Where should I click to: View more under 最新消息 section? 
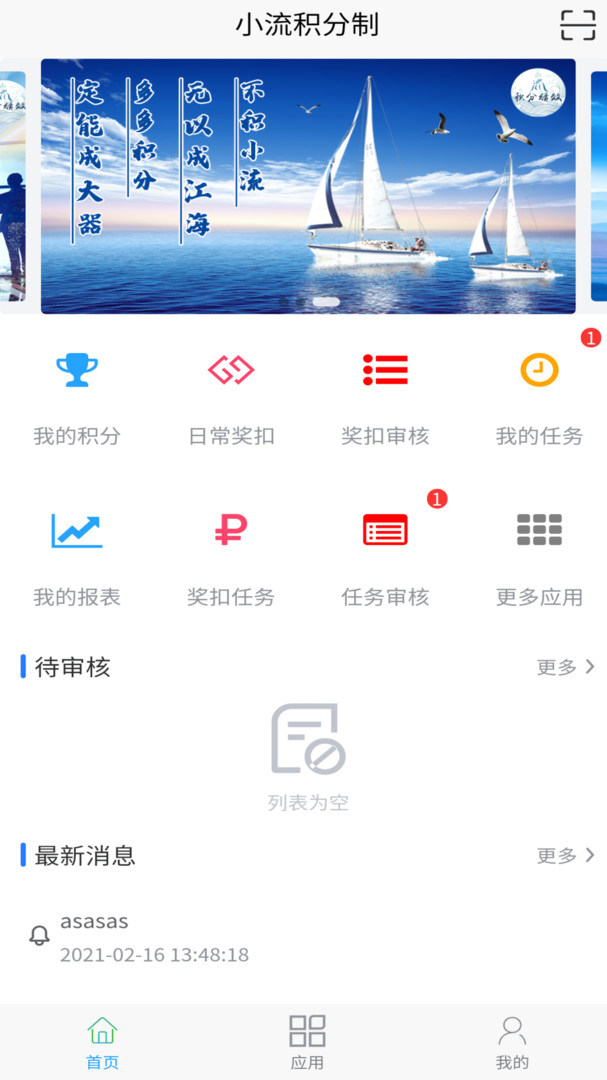click(565, 856)
